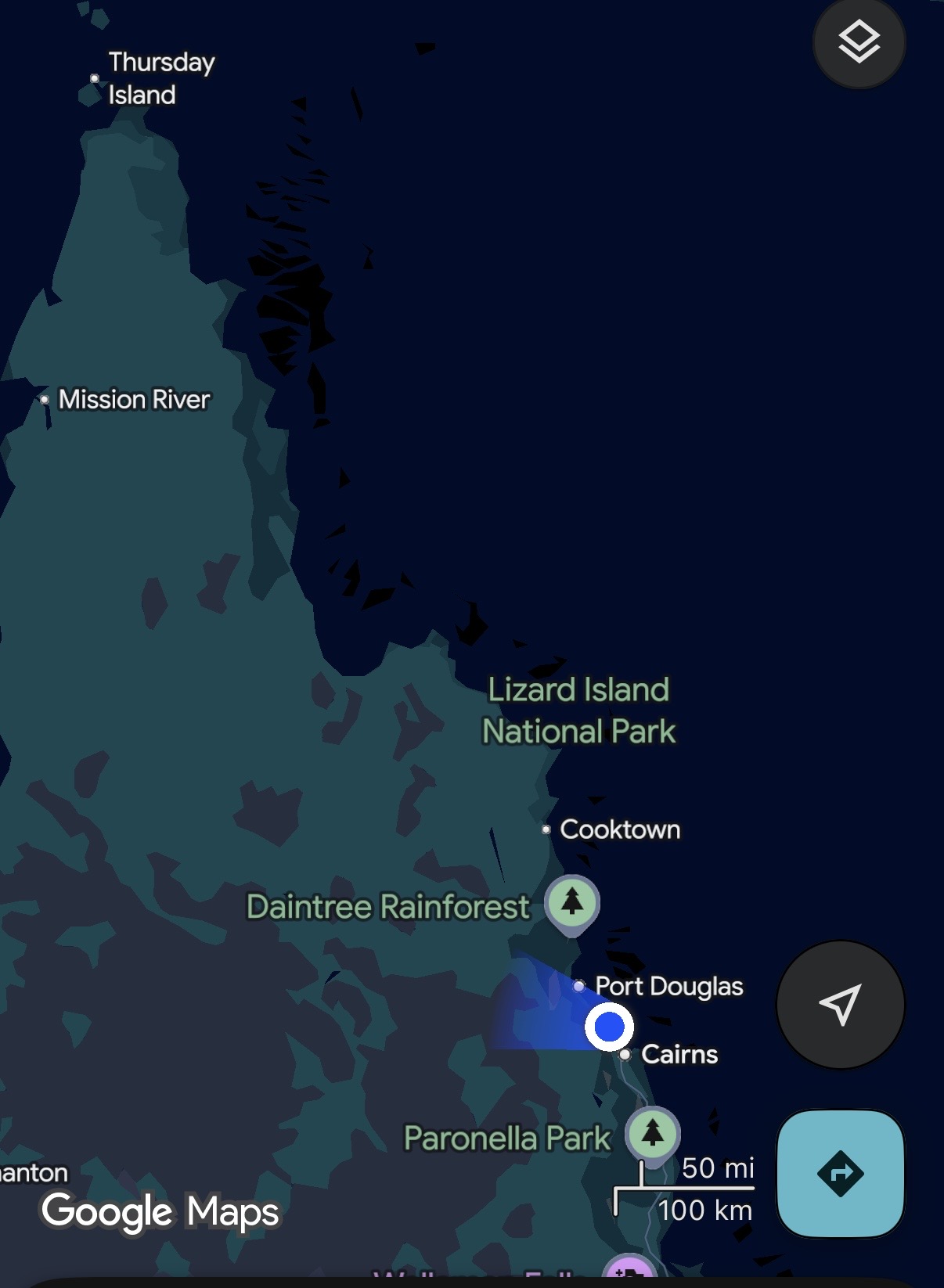Image resolution: width=944 pixels, height=1288 pixels.
Task: Tap the blue current-location dot
Action: [x=609, y=1027]
